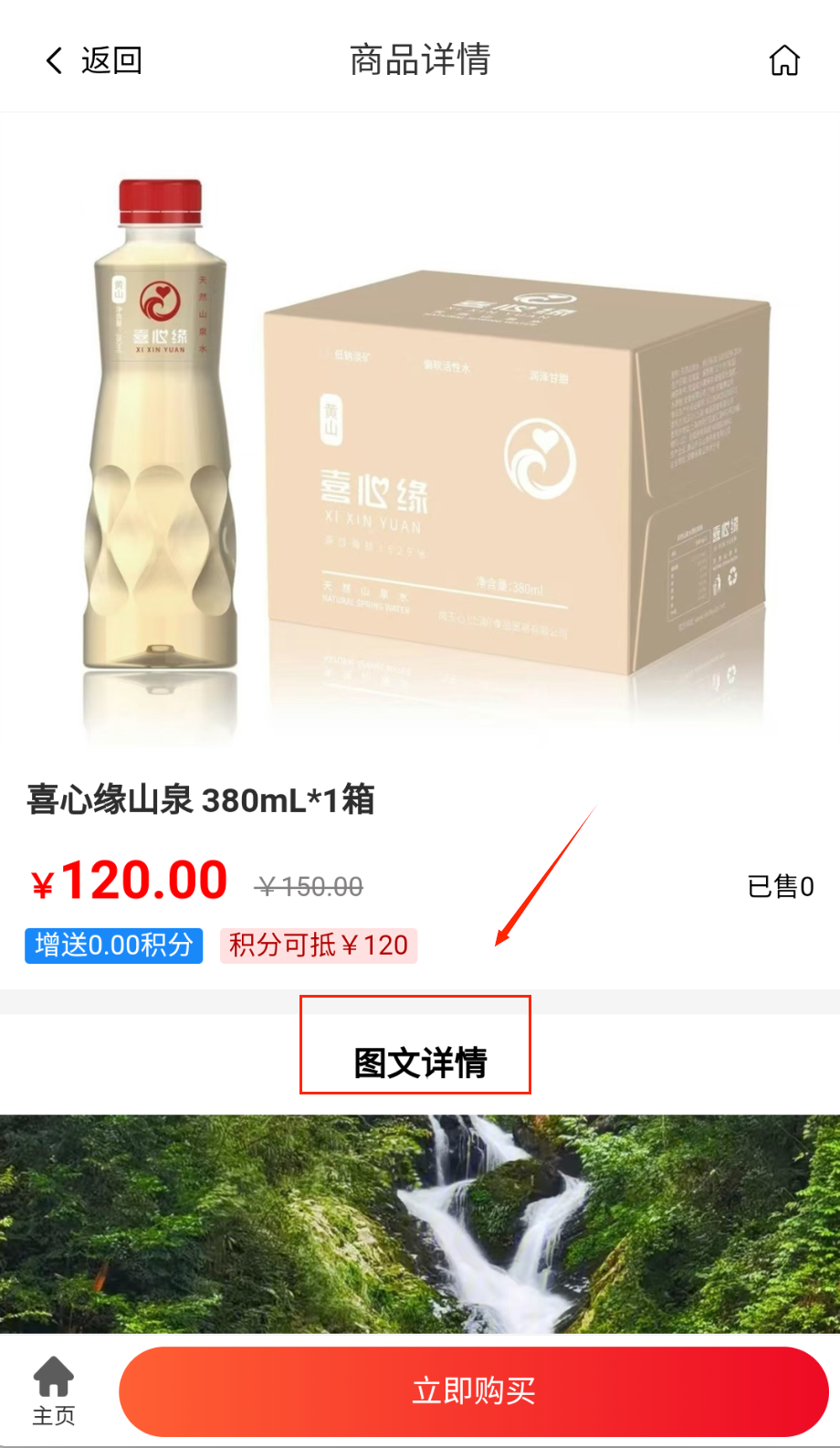Open the home icon in top bar
840x1448 pixels.
tap(784, 60)
